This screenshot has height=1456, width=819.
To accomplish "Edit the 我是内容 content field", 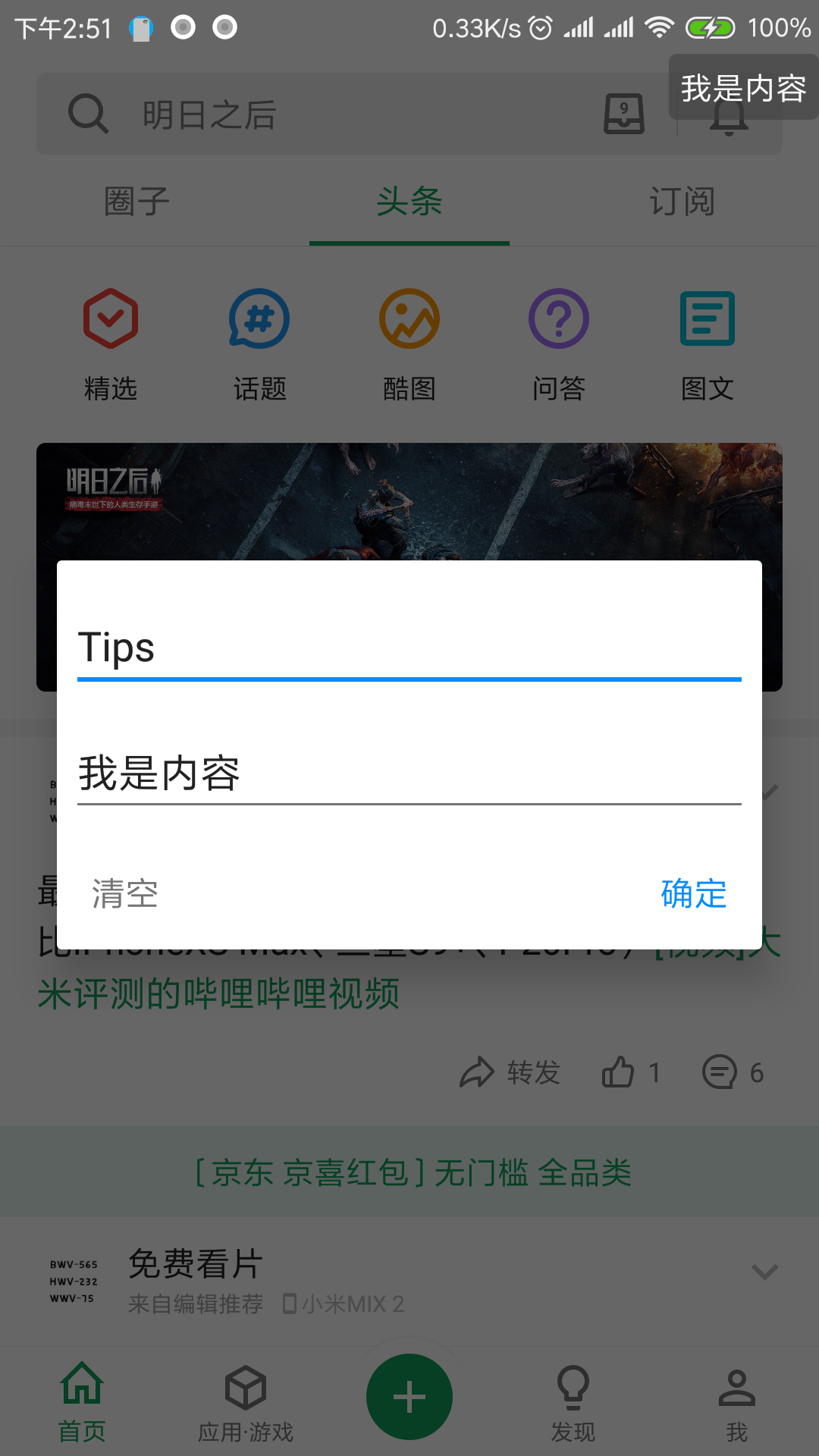I will pyautogui.click(x=408, y=773).
